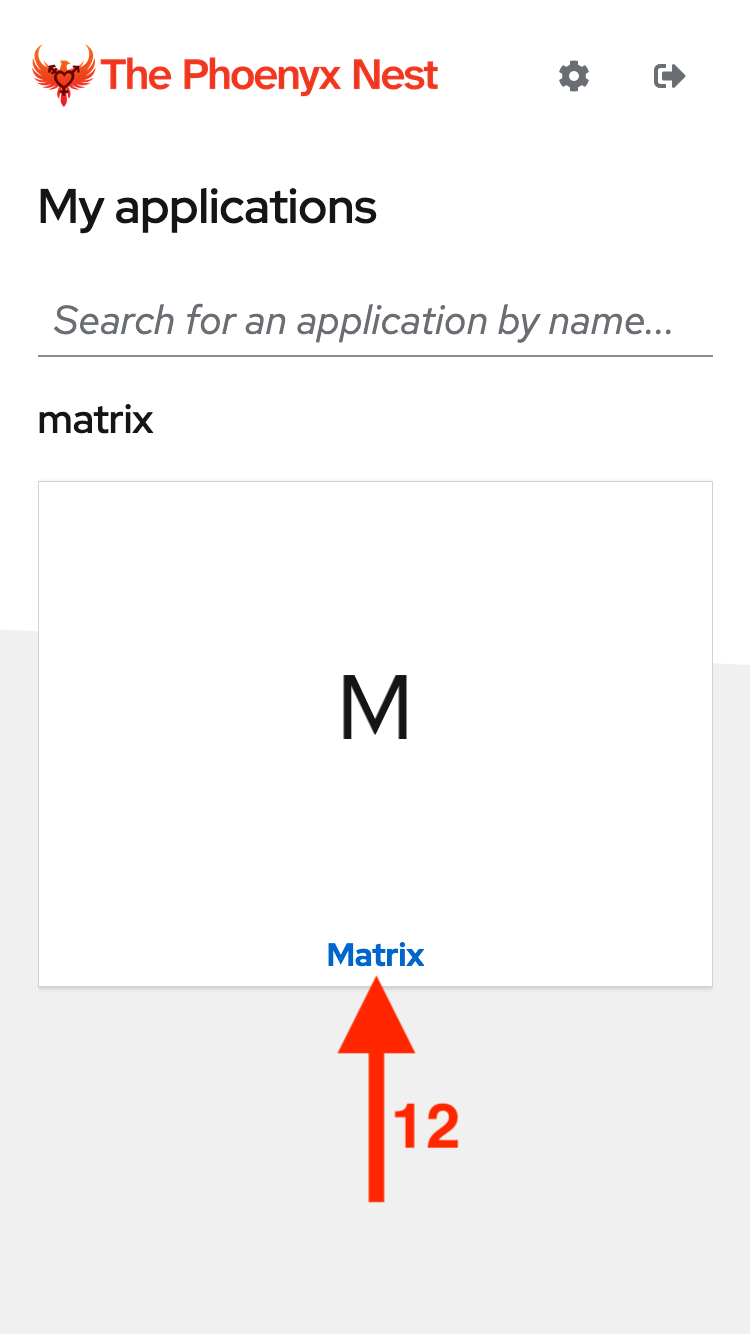The image size is (750, 1334).
Task: Tap The Phoenyx Nest home logo
Action: (236, 76)
